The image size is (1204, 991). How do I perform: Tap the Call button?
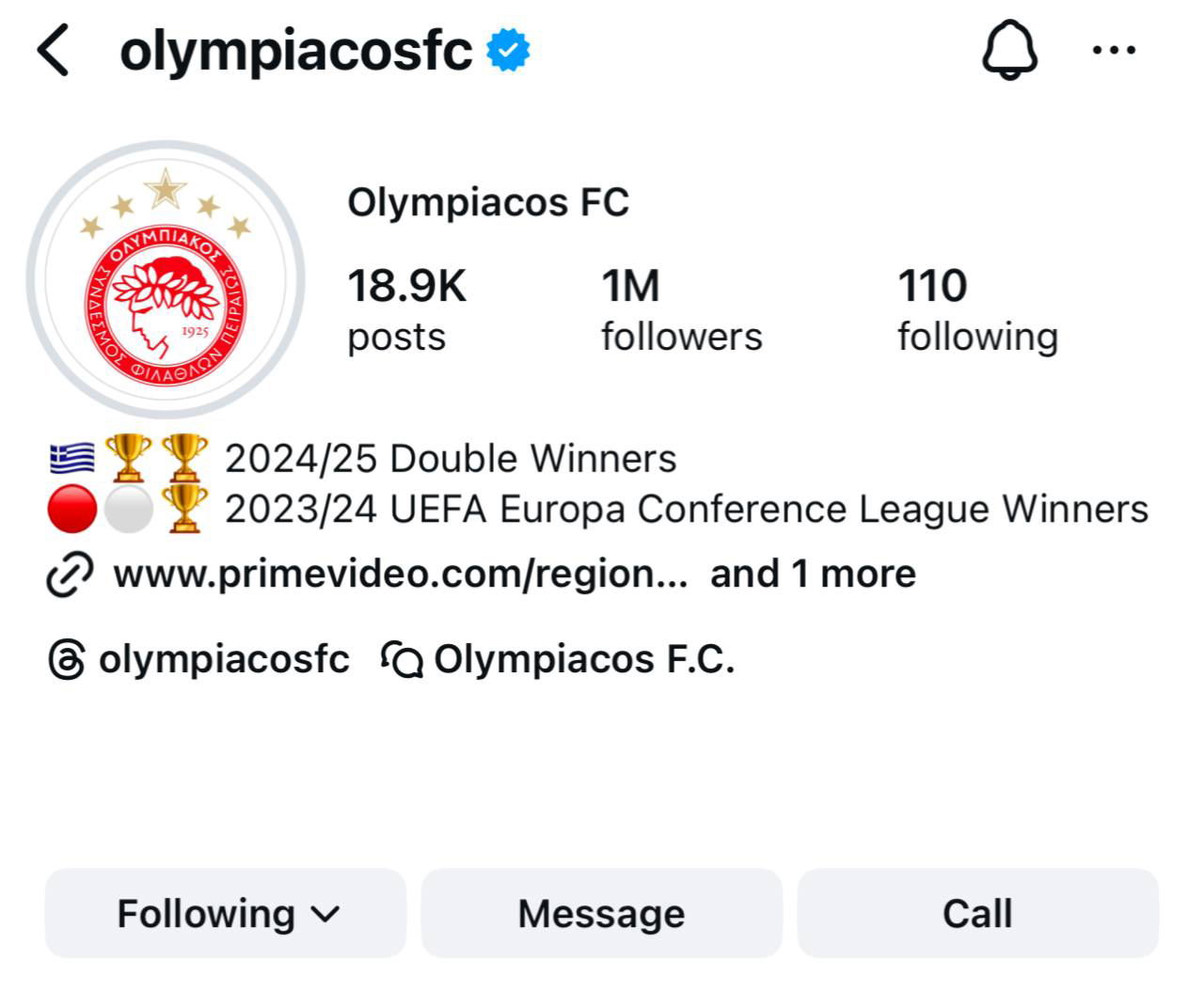pyautogui.click(x=977, y=913)
